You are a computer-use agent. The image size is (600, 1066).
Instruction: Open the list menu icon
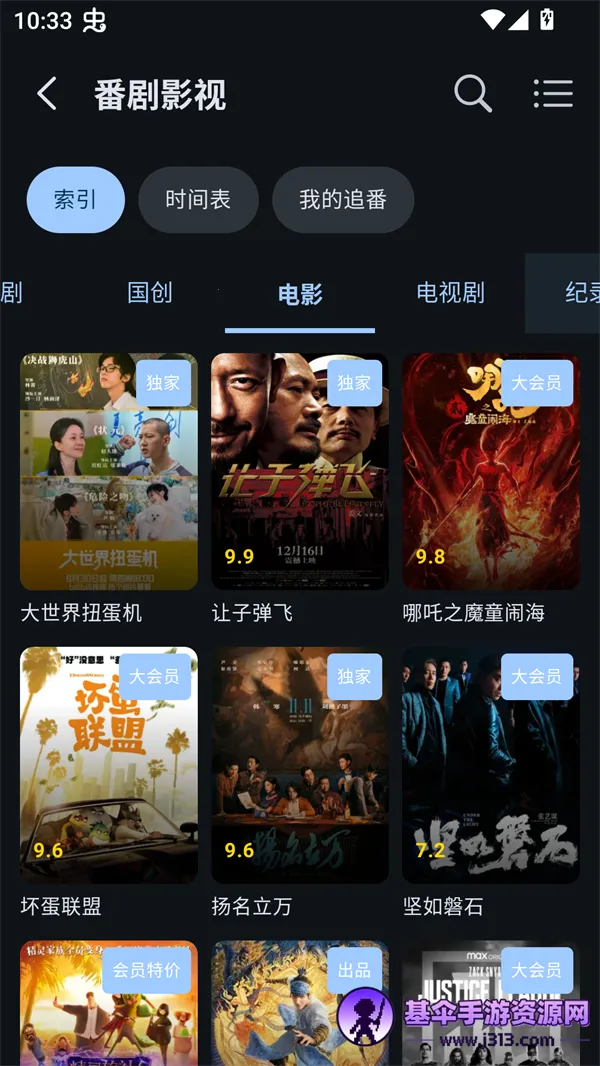[x=553, y=94]
